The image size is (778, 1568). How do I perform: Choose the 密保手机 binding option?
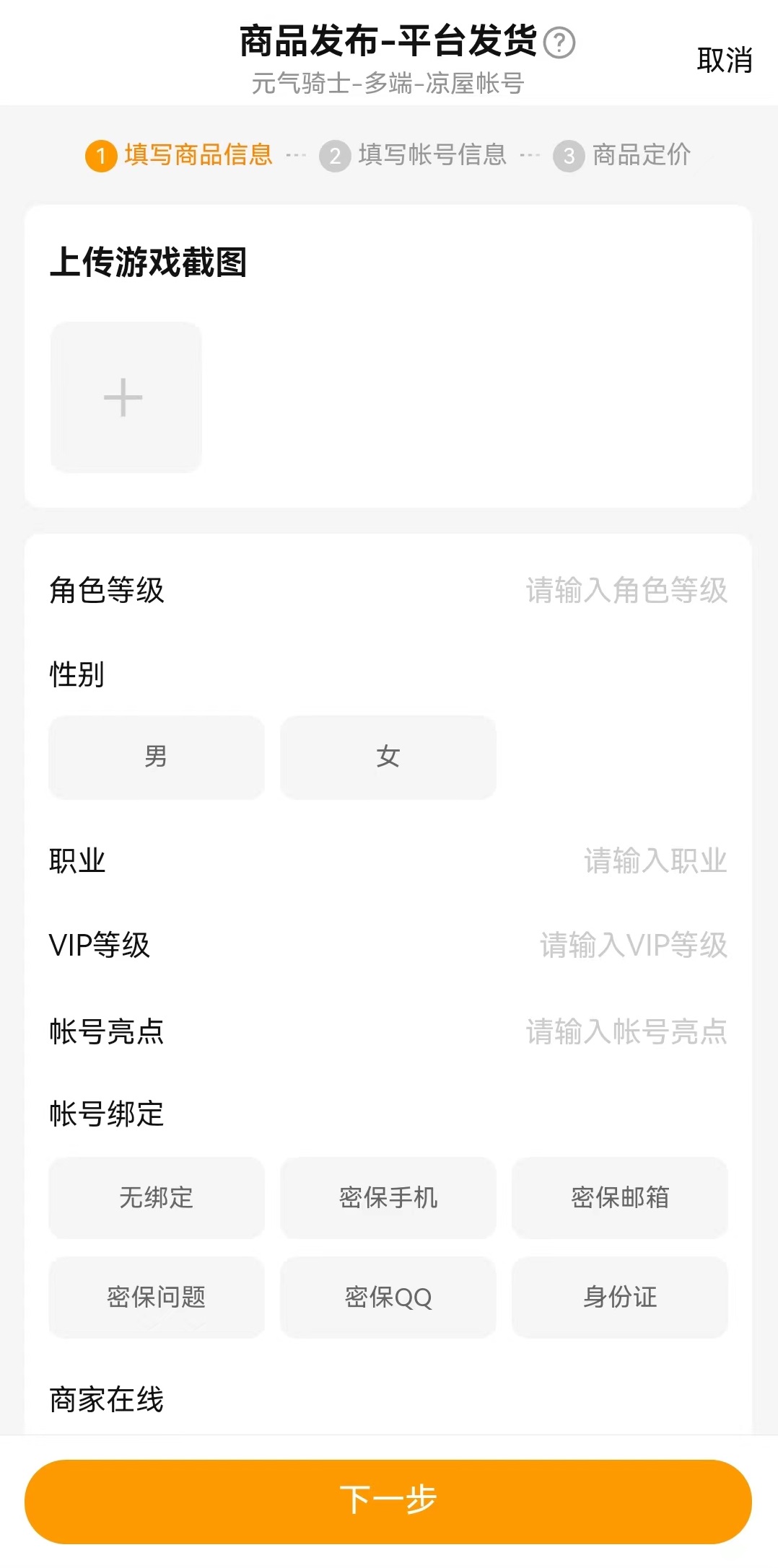pos(388,1197)
